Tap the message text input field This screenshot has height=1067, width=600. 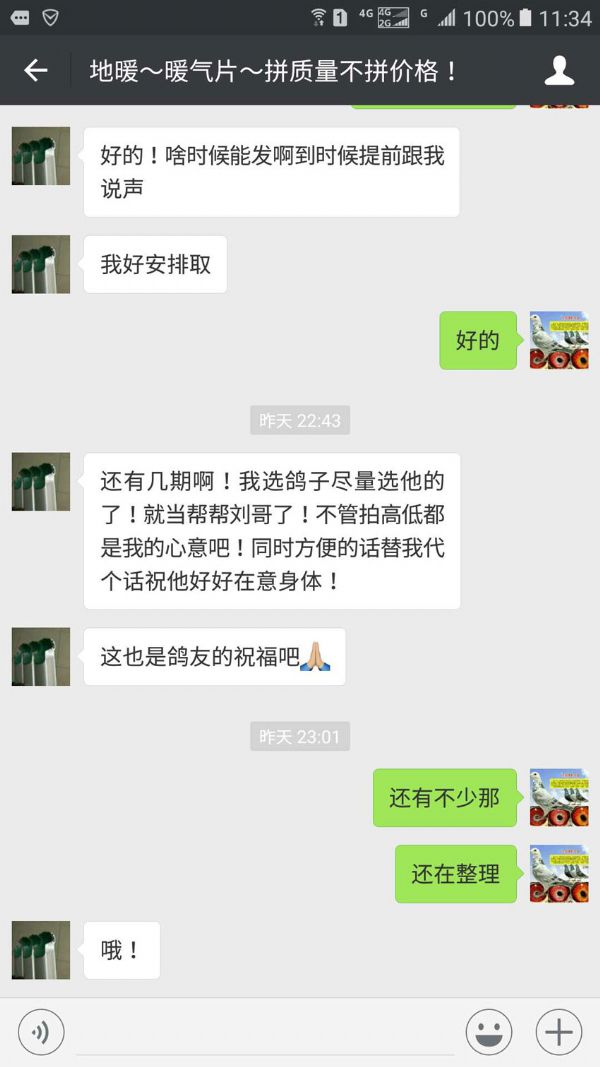pos(265,1032)
